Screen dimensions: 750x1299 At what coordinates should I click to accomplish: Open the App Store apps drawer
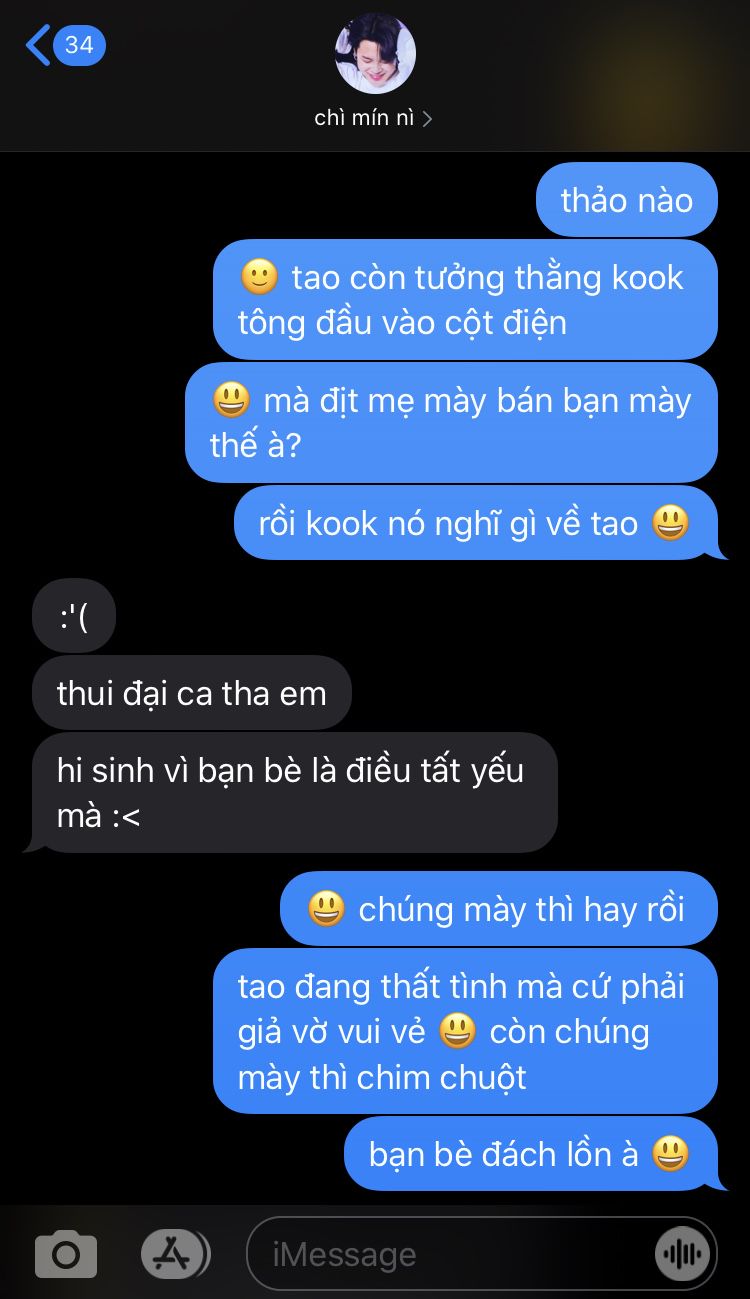pos(175,1253)
